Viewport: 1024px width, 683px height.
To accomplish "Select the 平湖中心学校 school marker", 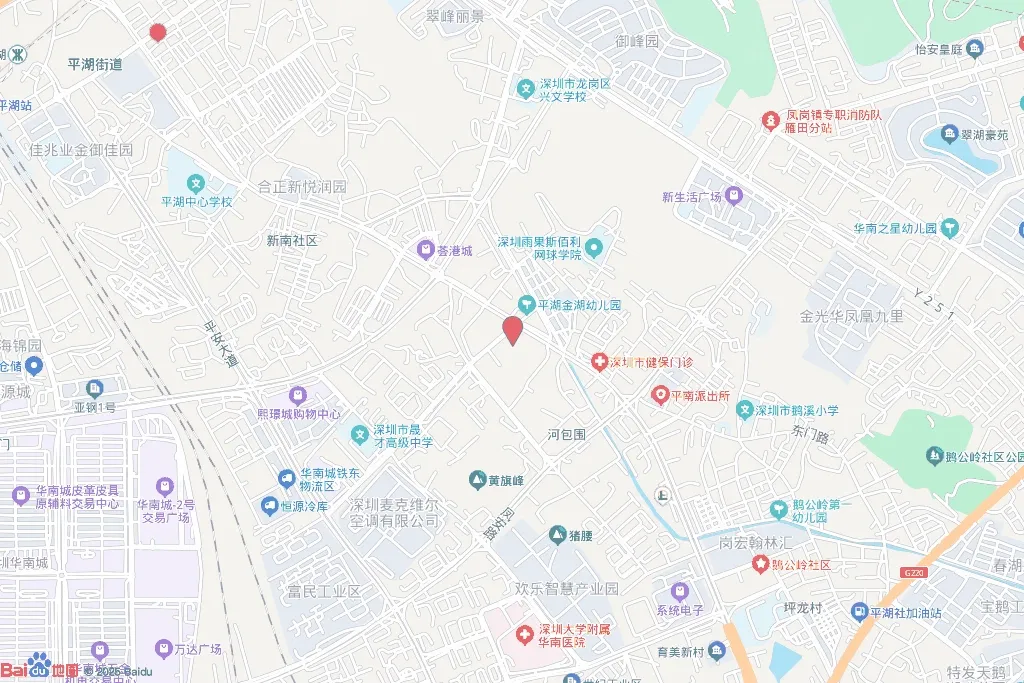I will tap(195, 183).
